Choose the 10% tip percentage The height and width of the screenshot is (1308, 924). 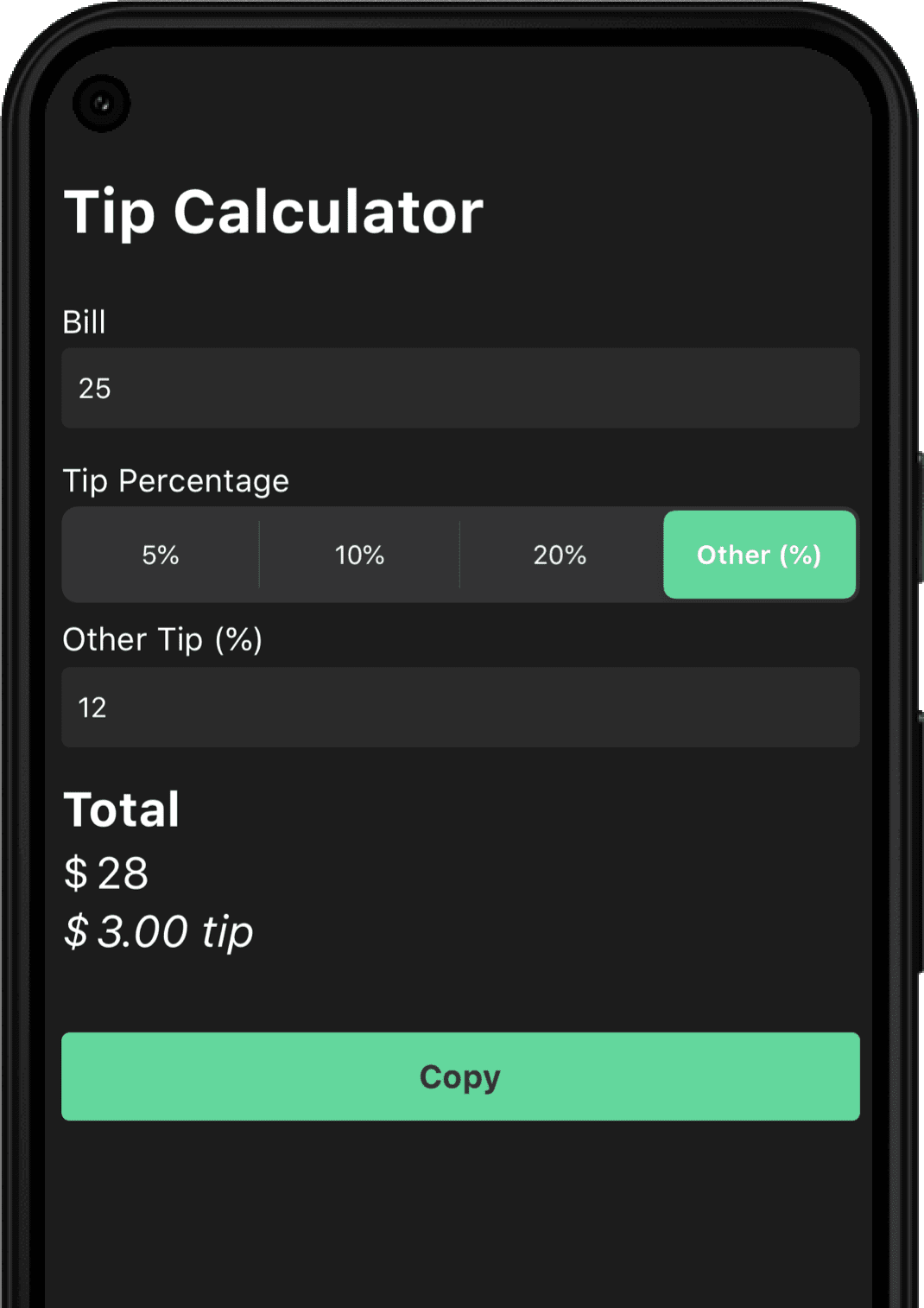coord(359,555)
